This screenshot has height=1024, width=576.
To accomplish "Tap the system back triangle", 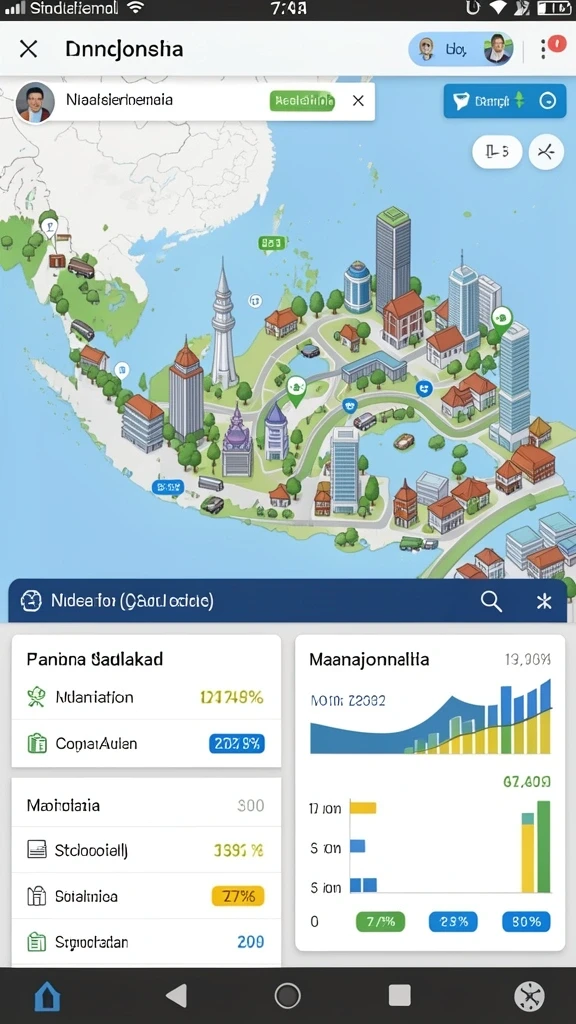I will pos(176,996).
